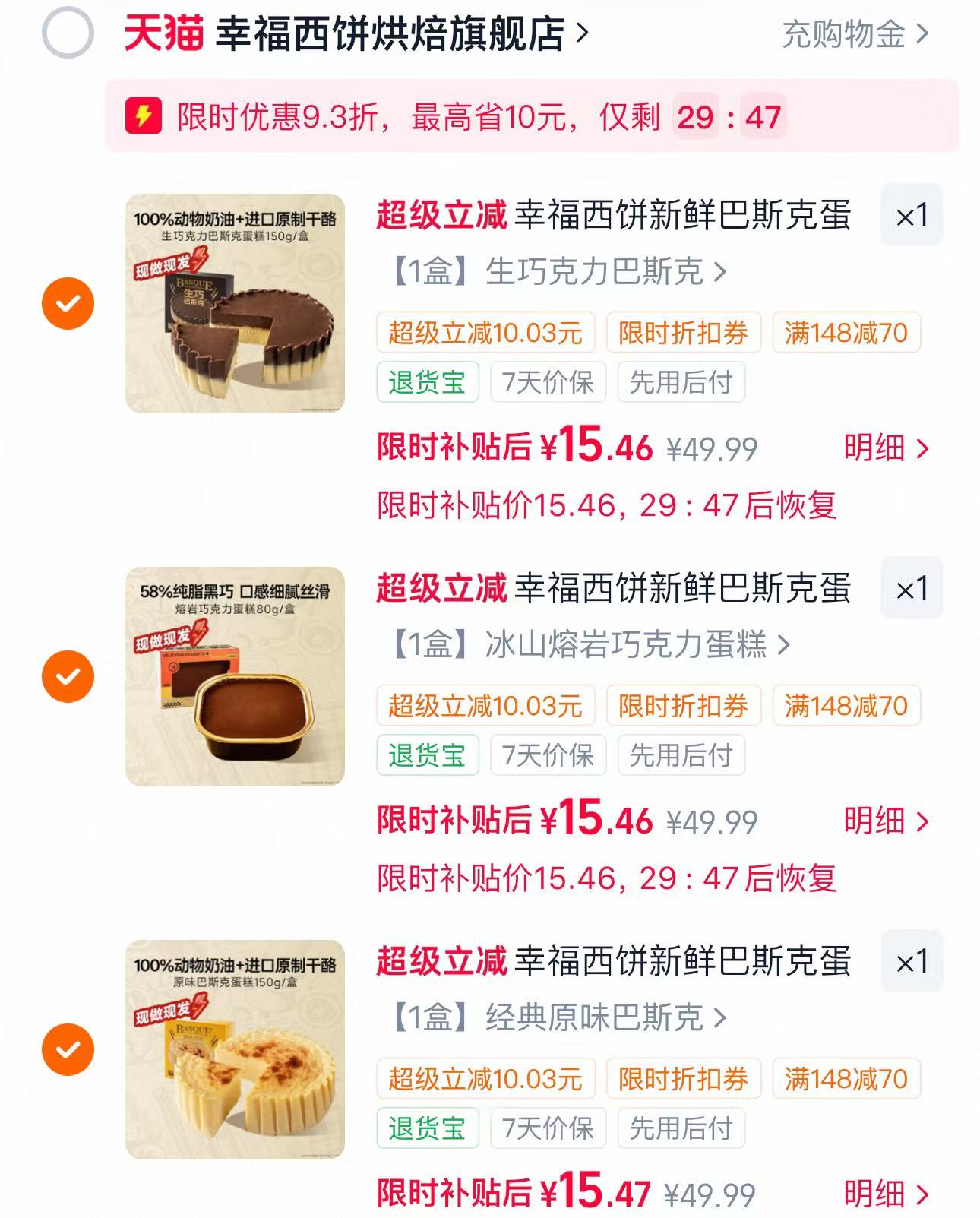View 明细 price details for 经典原味巴斯克

coord(887,1194)
